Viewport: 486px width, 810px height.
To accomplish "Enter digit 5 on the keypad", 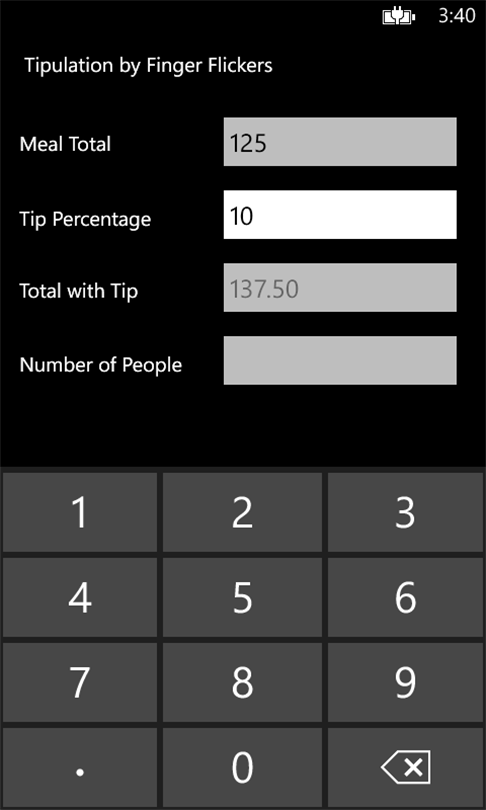I will click(242, 597).
